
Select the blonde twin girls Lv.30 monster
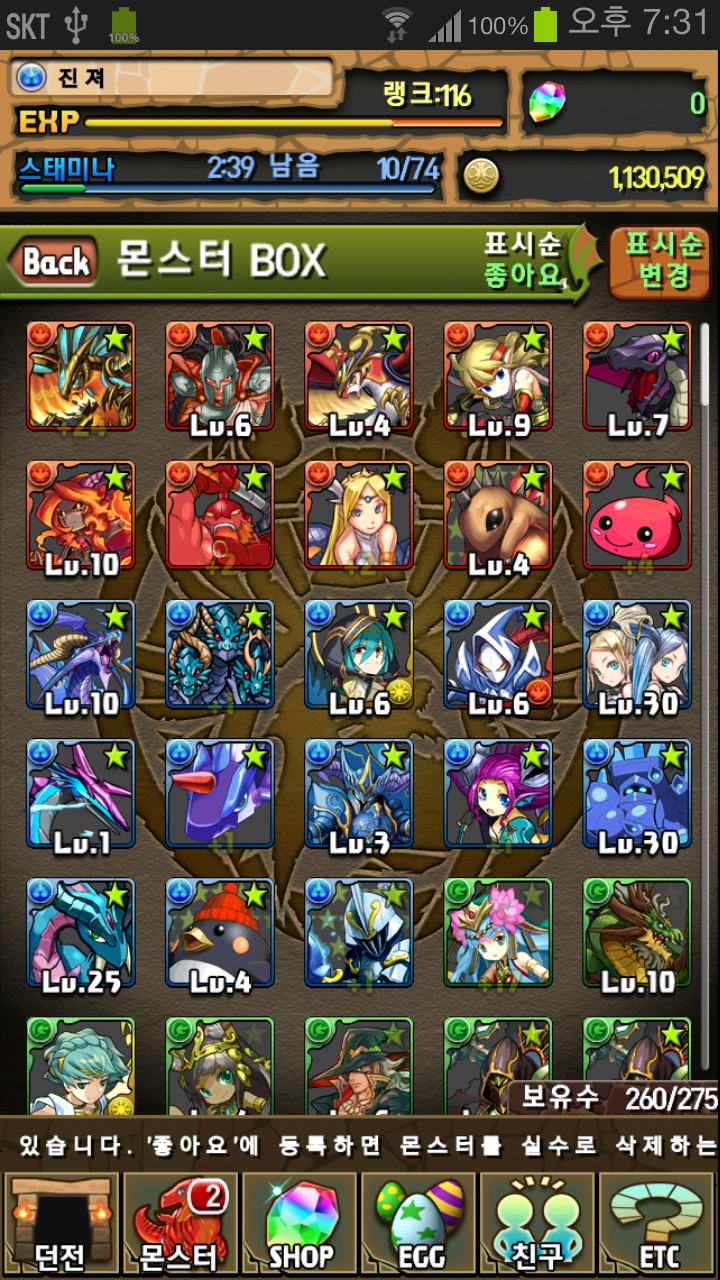[x=637, y=654]
